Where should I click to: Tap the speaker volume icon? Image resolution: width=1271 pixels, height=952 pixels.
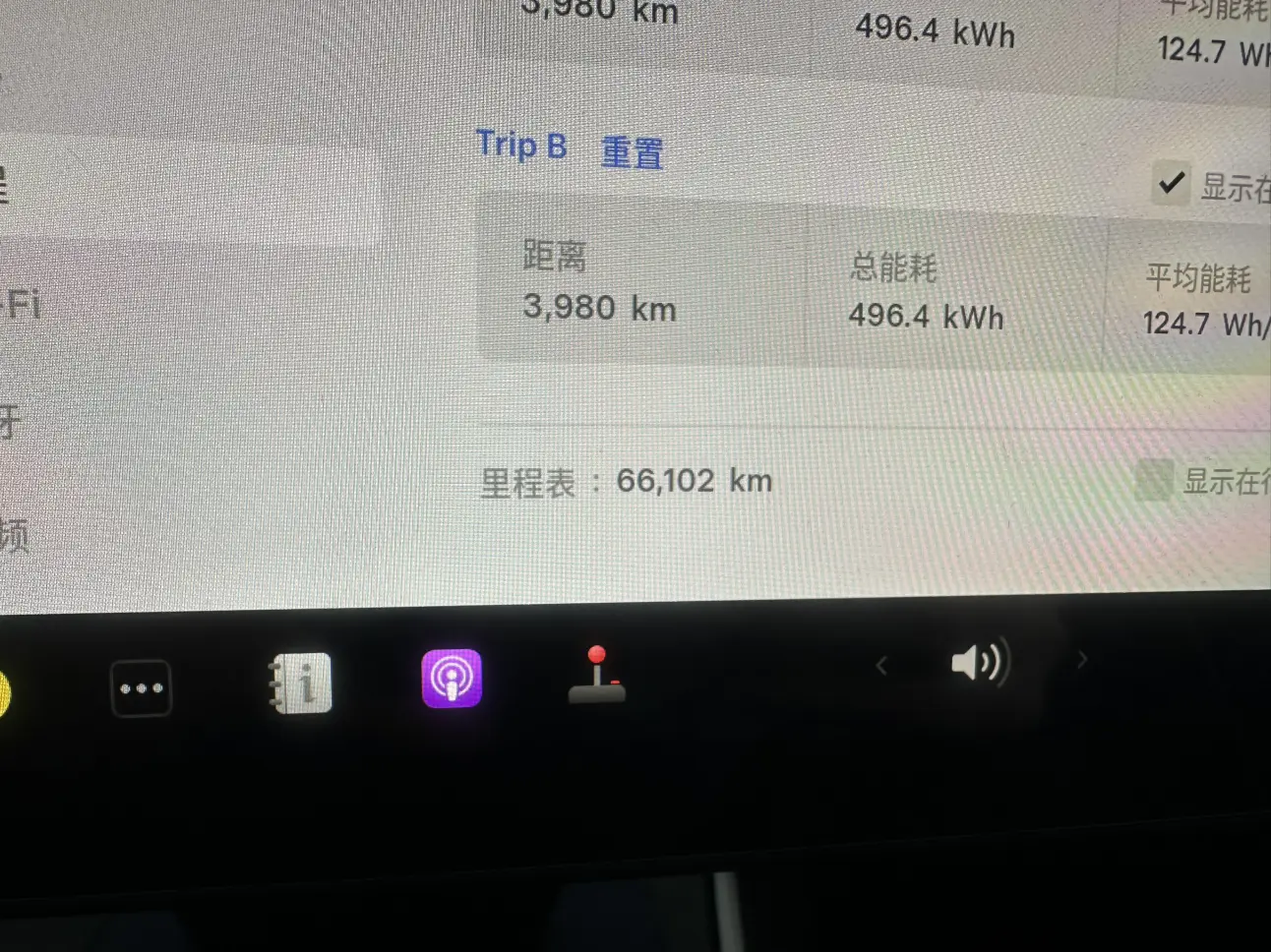(978, 663)
